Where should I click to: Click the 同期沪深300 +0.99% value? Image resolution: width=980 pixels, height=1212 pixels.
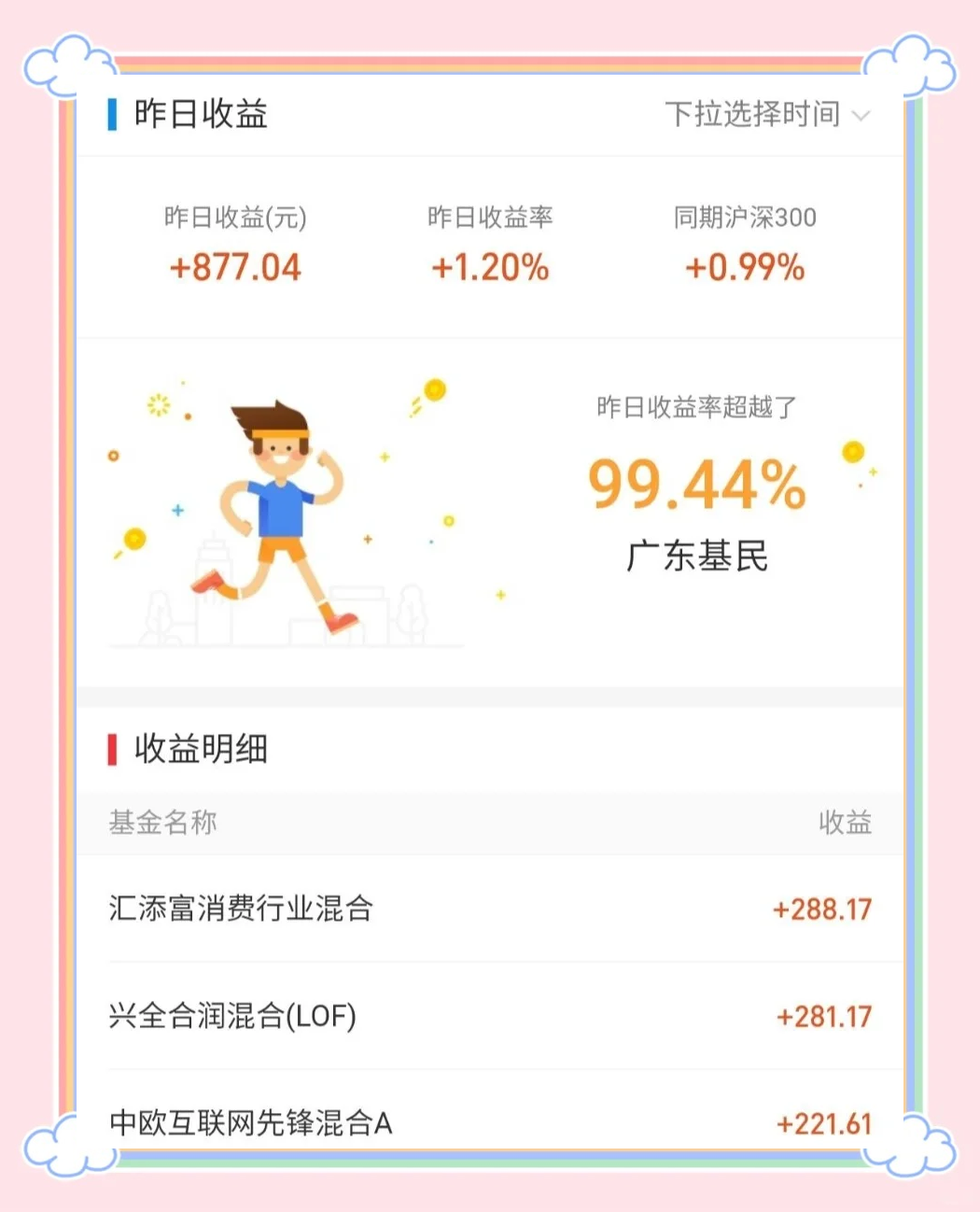coord(745,268)
